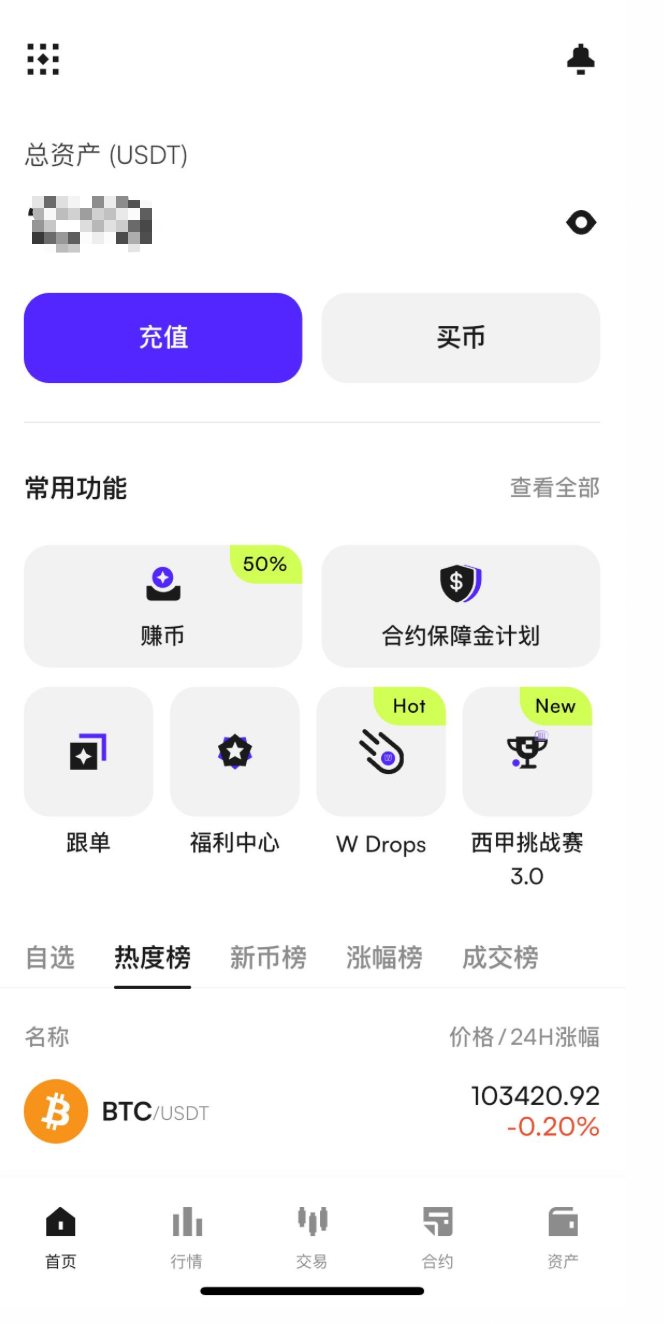This screenshot has width=664, height=1324.
Task: Open the 赚币 earn card
Action: point(163,606)
